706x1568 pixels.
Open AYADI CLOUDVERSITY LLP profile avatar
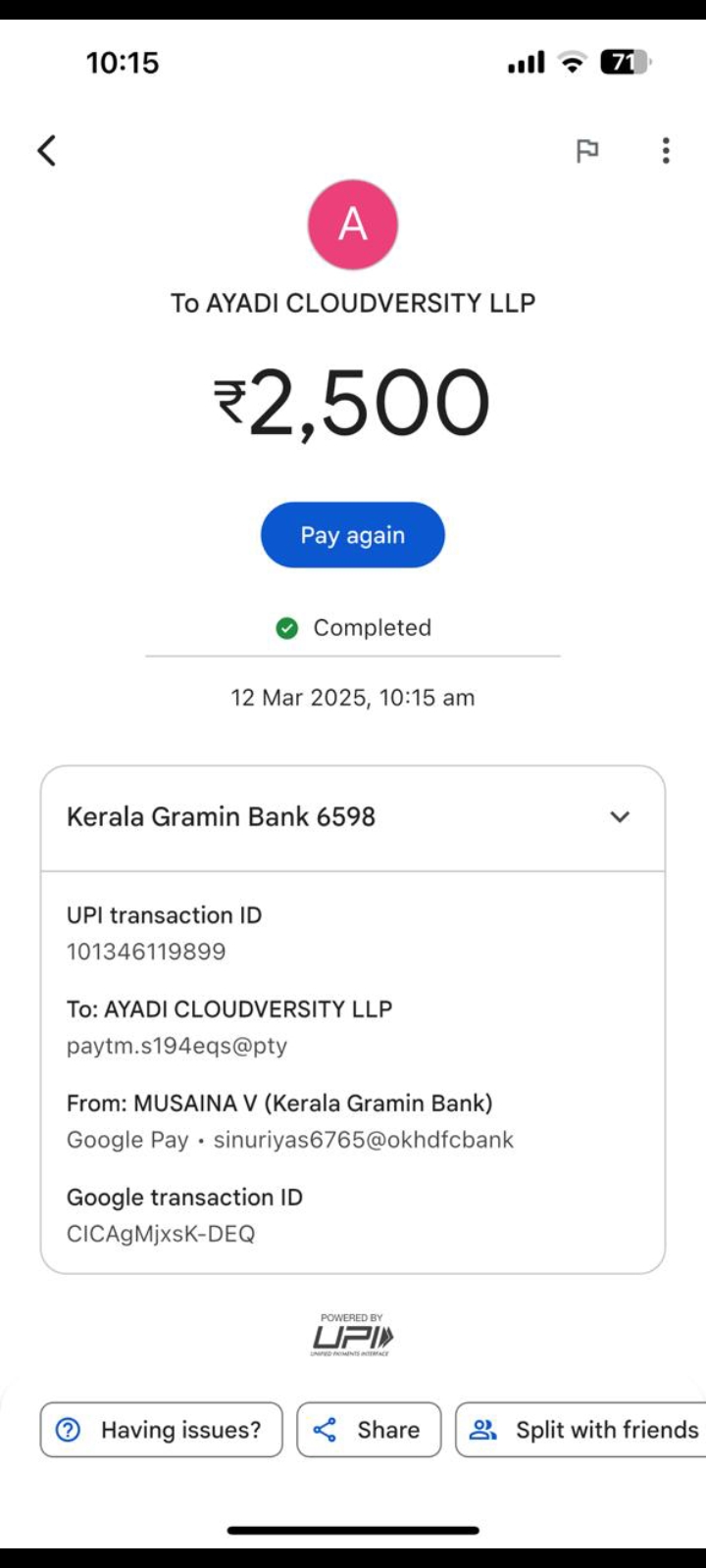(x=353, y=224)
